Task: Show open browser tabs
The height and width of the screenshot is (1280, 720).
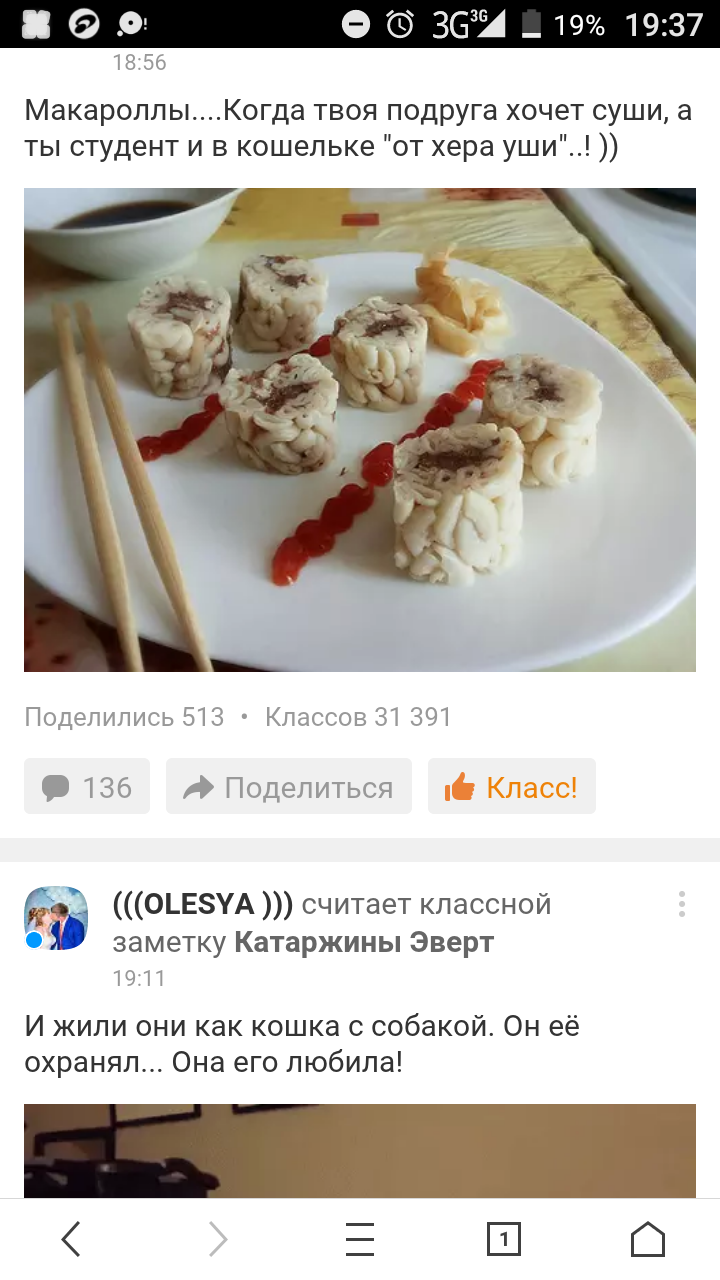Action: (504, 1240)
